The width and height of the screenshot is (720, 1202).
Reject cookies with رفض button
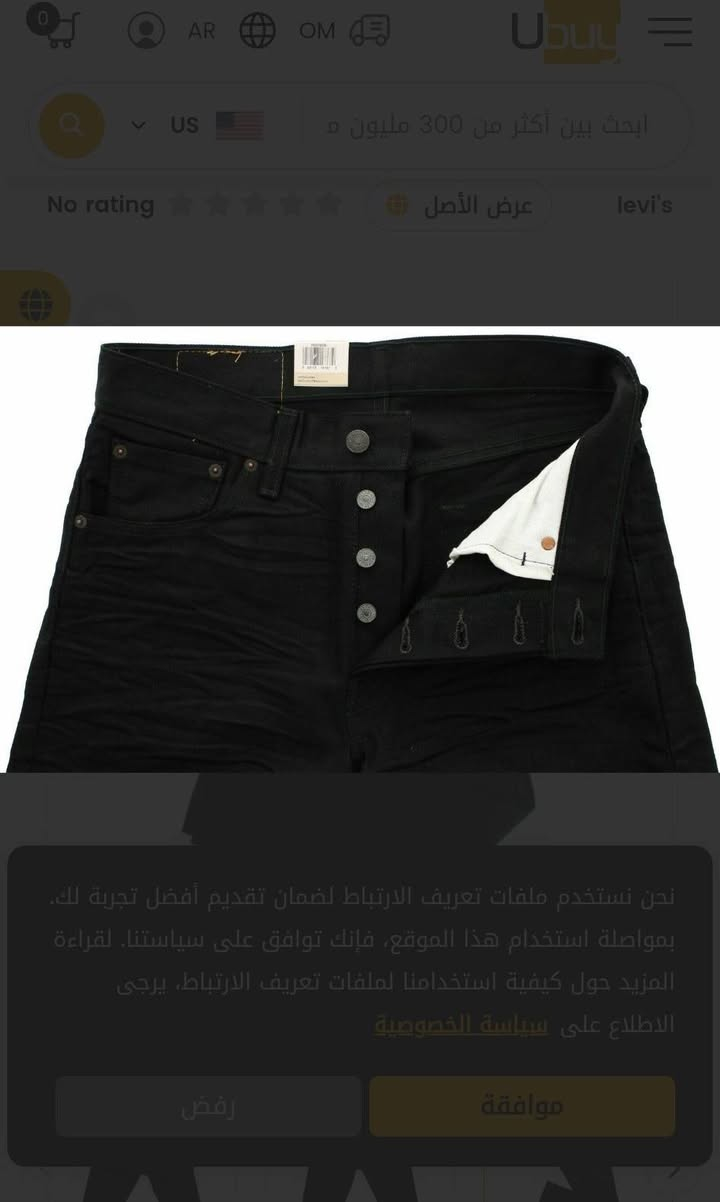[x=207, y=1106]
